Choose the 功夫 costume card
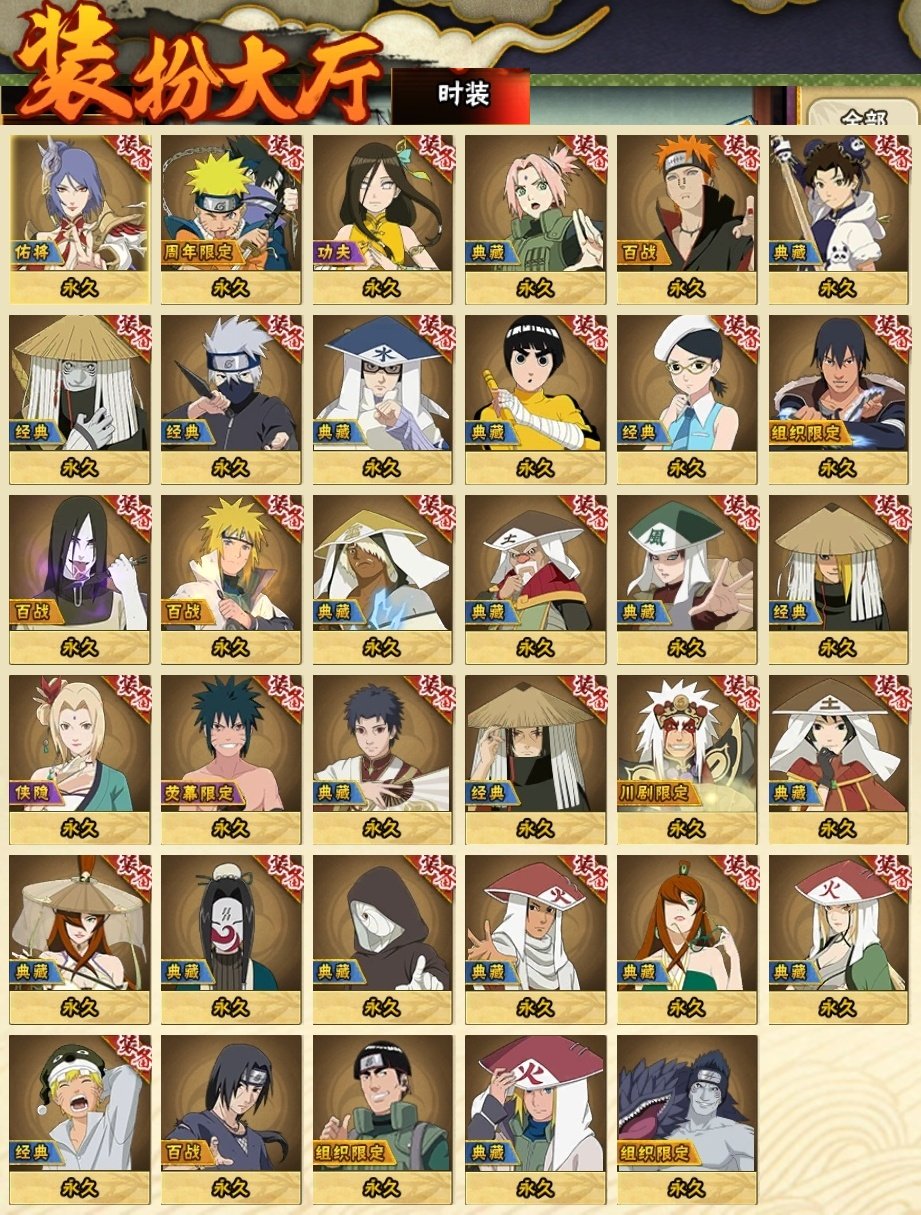The height and width of the screenshot is (1215, 921). (383, 220)
